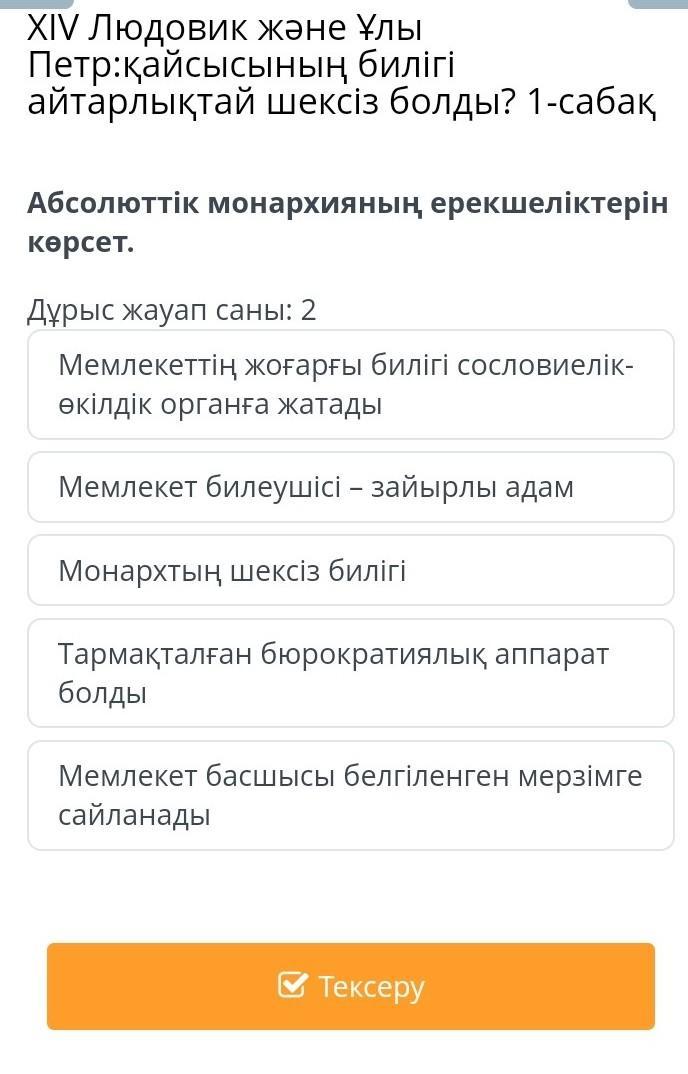Image resolution: width=688 pixels, height=1074 pixels.
Task: Mark "Монархтың шексіз билігі" as answer
Action: pos(350,570)
